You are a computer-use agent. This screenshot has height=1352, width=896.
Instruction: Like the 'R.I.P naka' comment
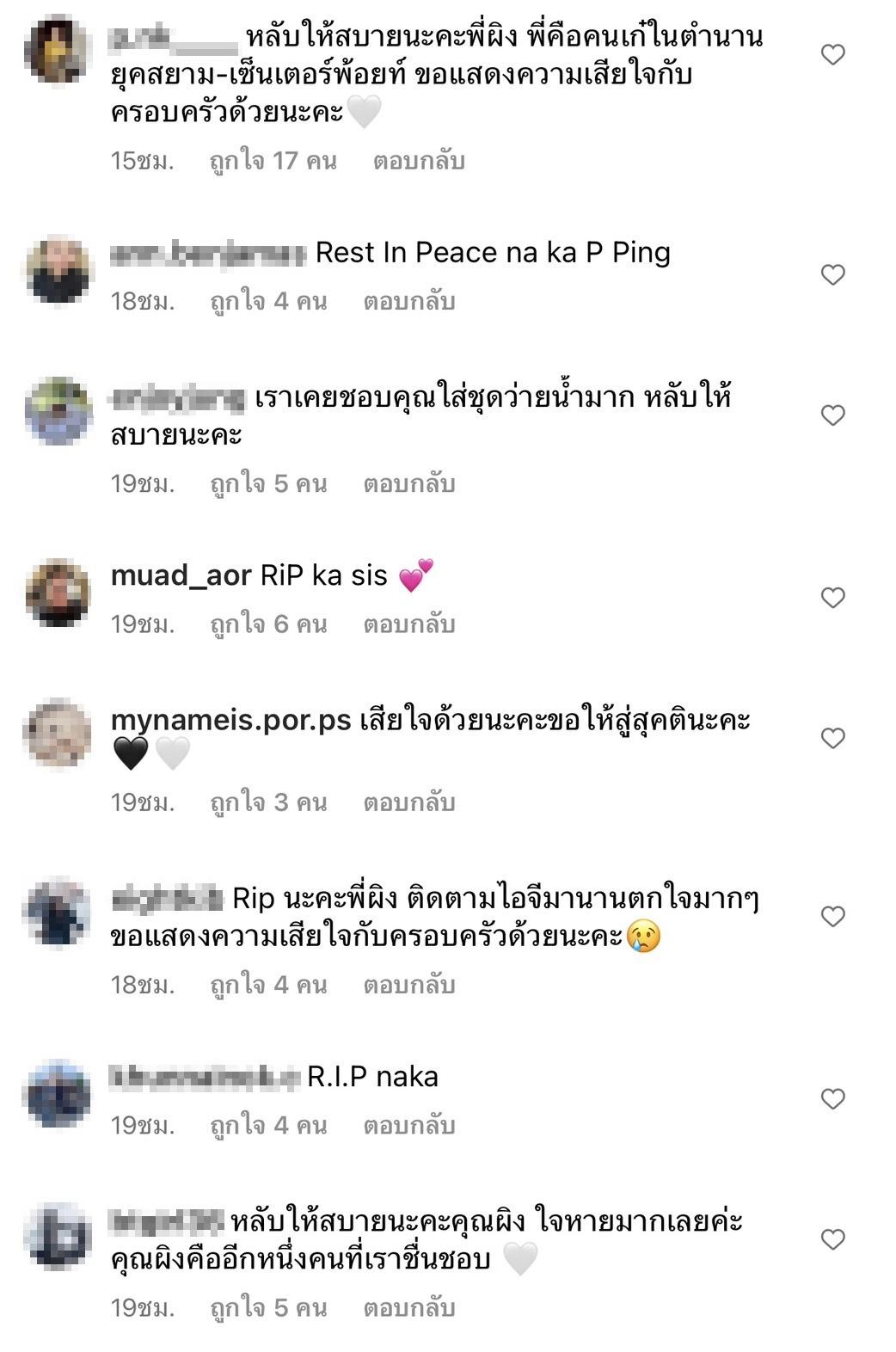point(832,1098)
